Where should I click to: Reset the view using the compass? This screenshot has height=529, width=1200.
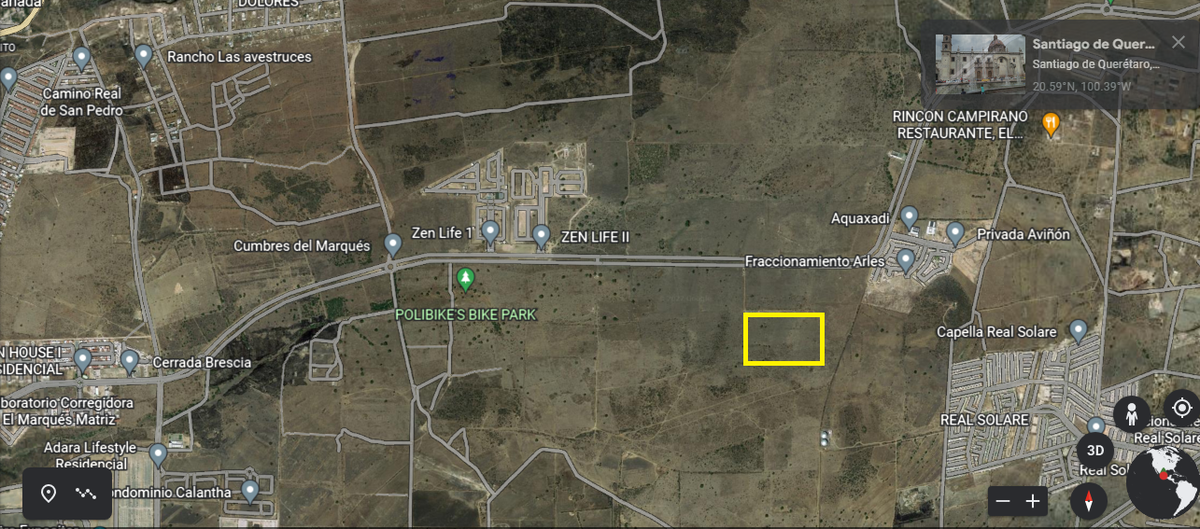1088,499
